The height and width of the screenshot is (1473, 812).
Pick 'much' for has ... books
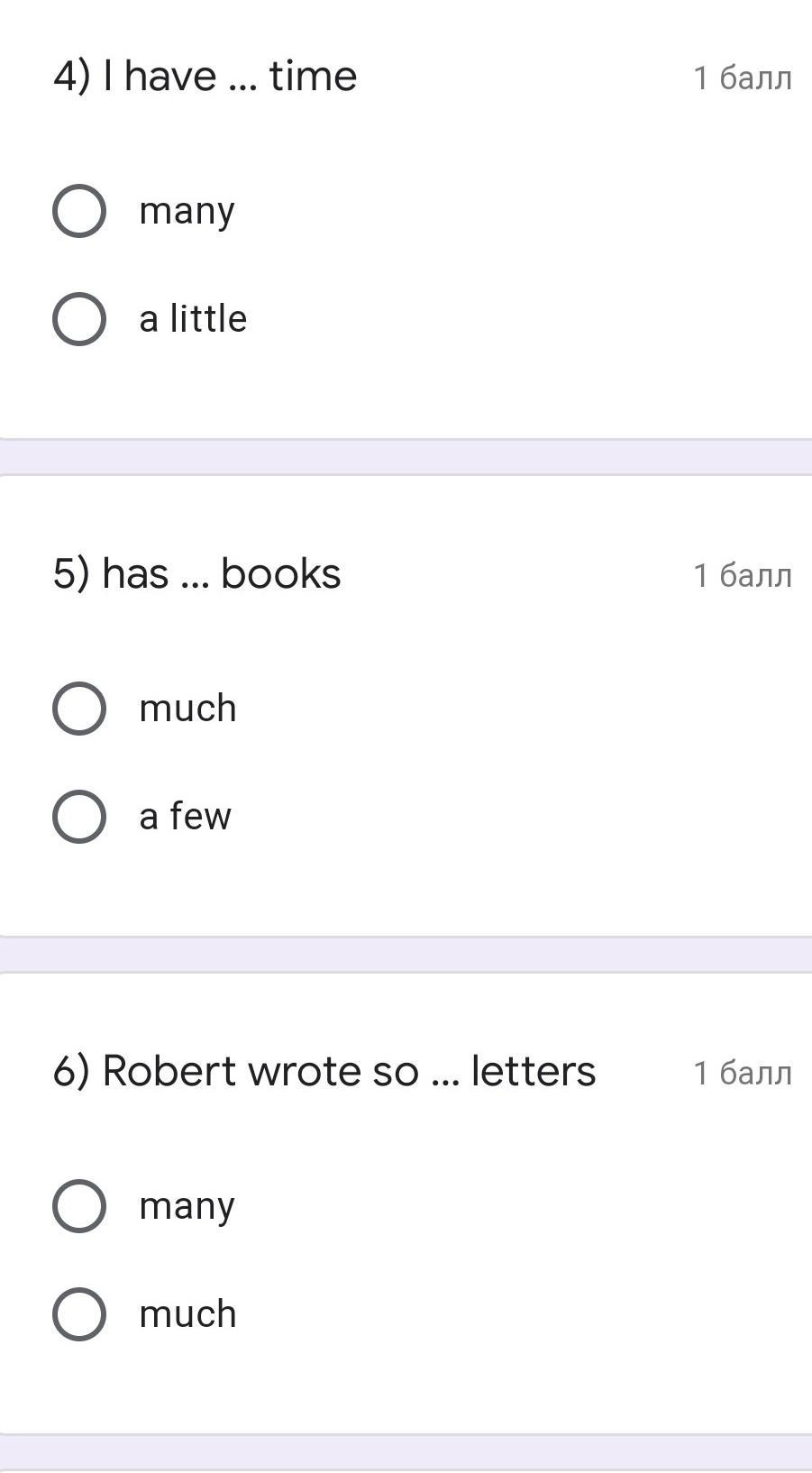[79, 709]
